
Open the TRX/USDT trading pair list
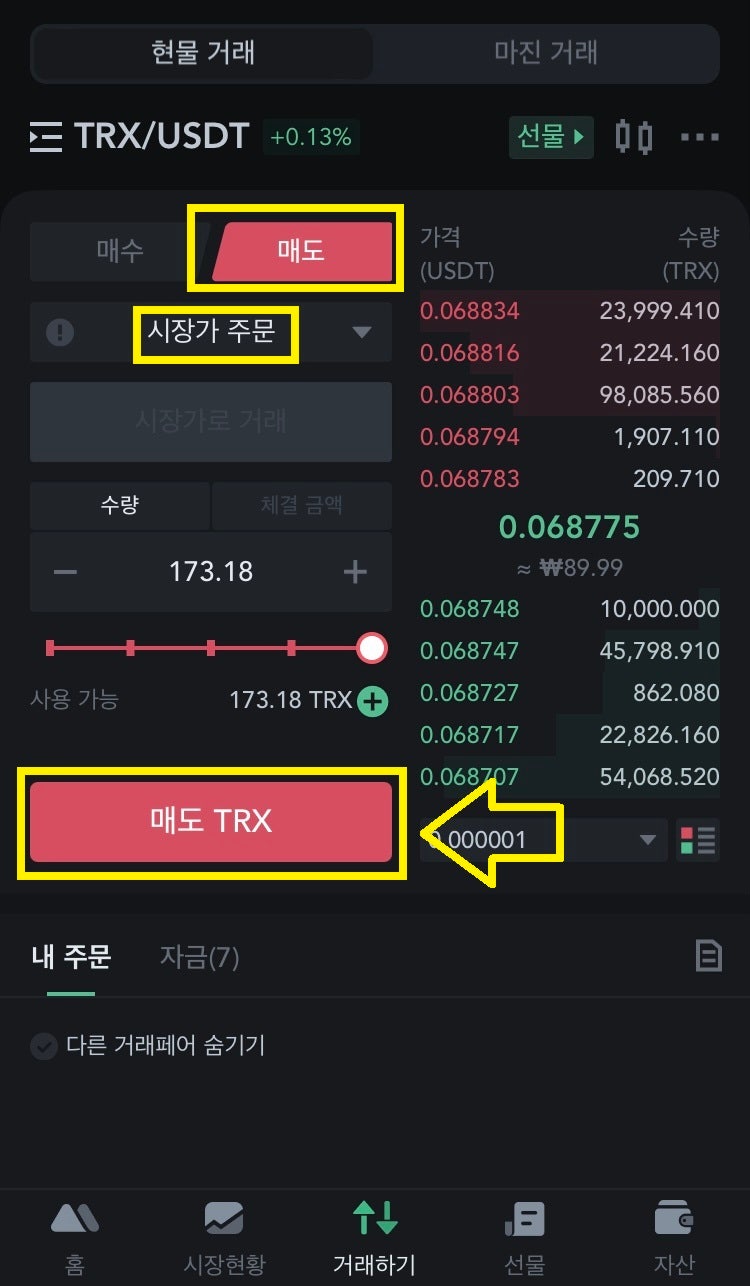pos(140,136)
